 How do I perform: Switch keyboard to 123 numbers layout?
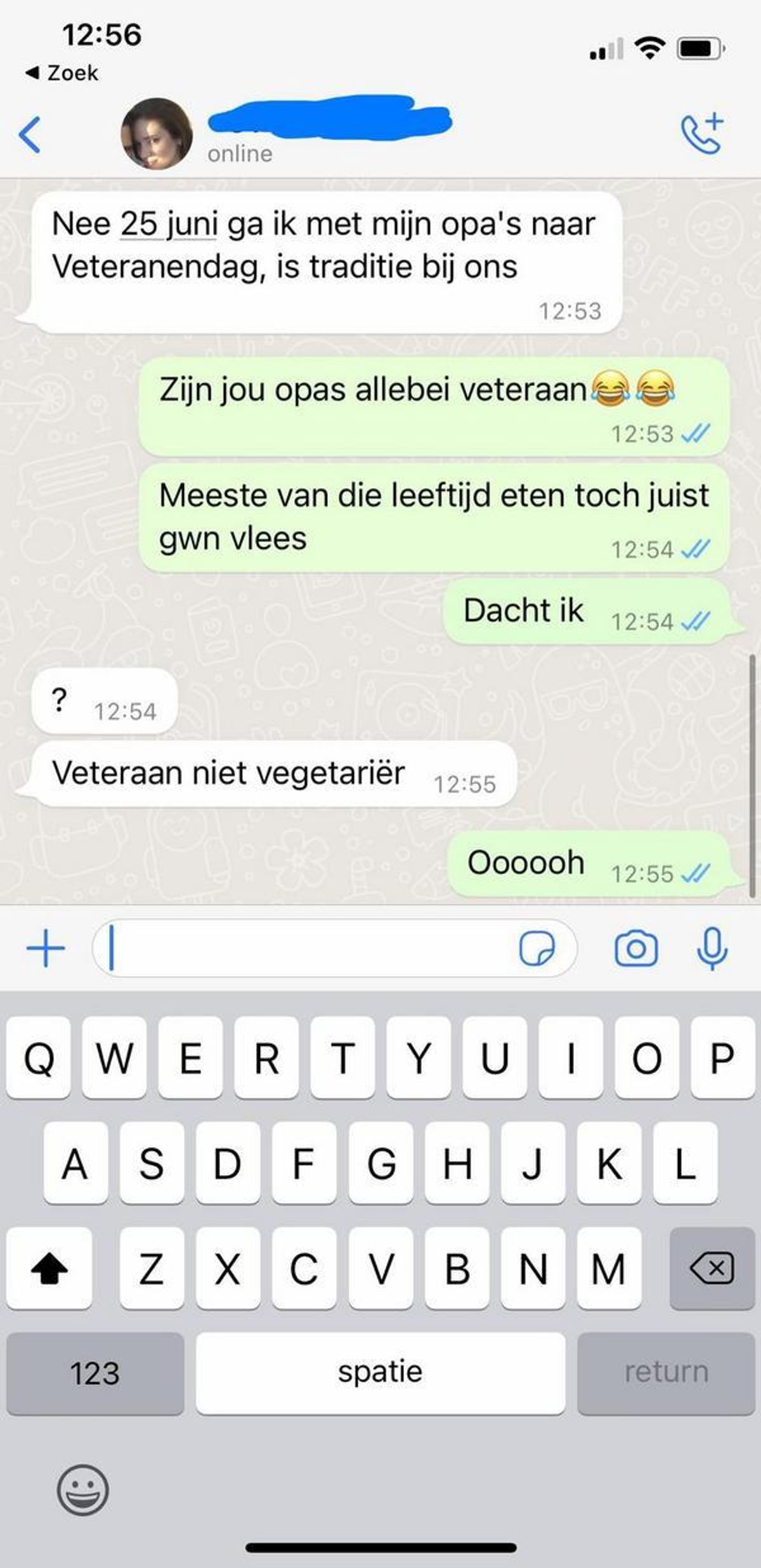click(95, 1373)
